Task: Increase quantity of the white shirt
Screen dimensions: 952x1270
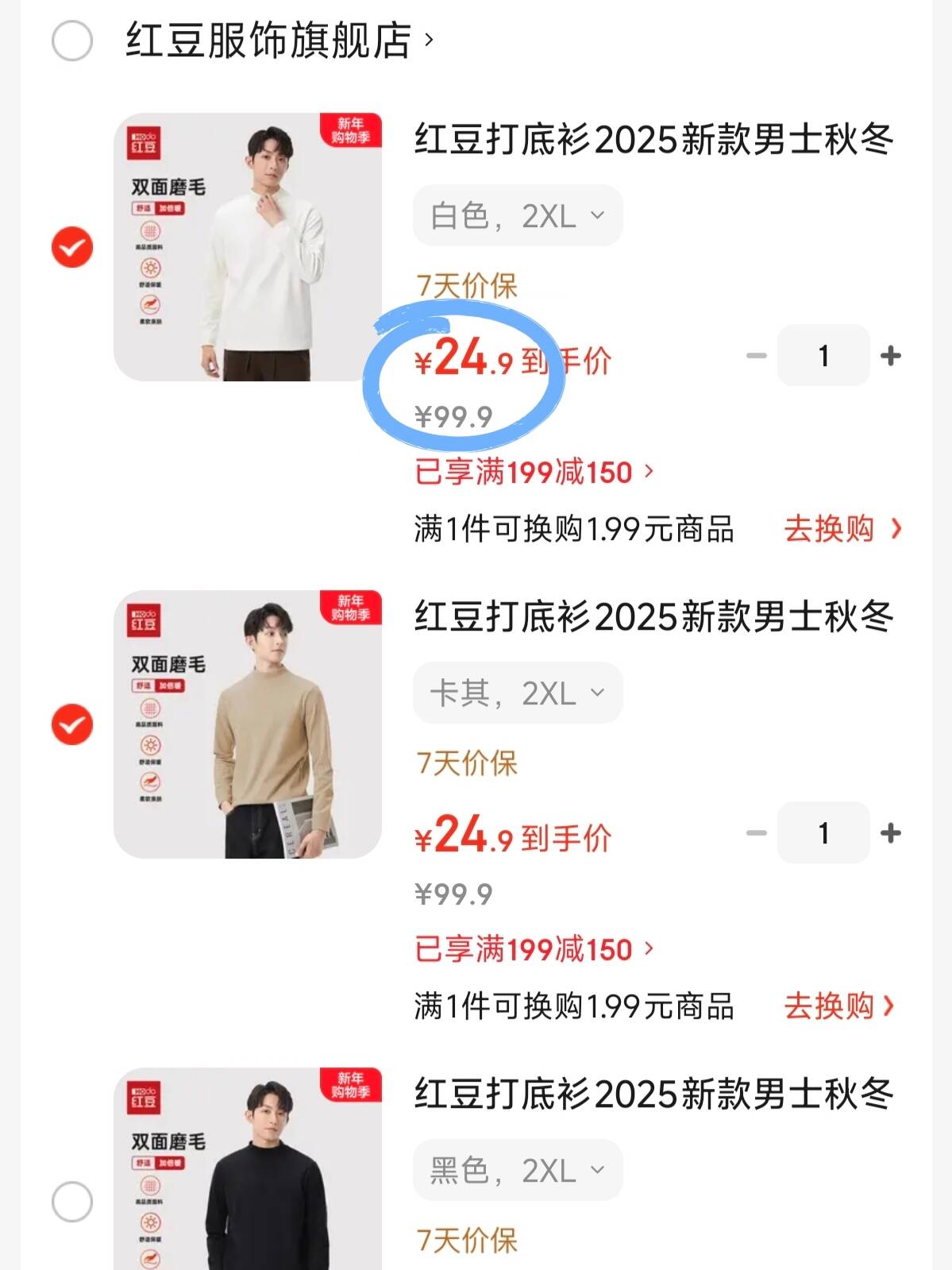Action: (x=891, y=356)
